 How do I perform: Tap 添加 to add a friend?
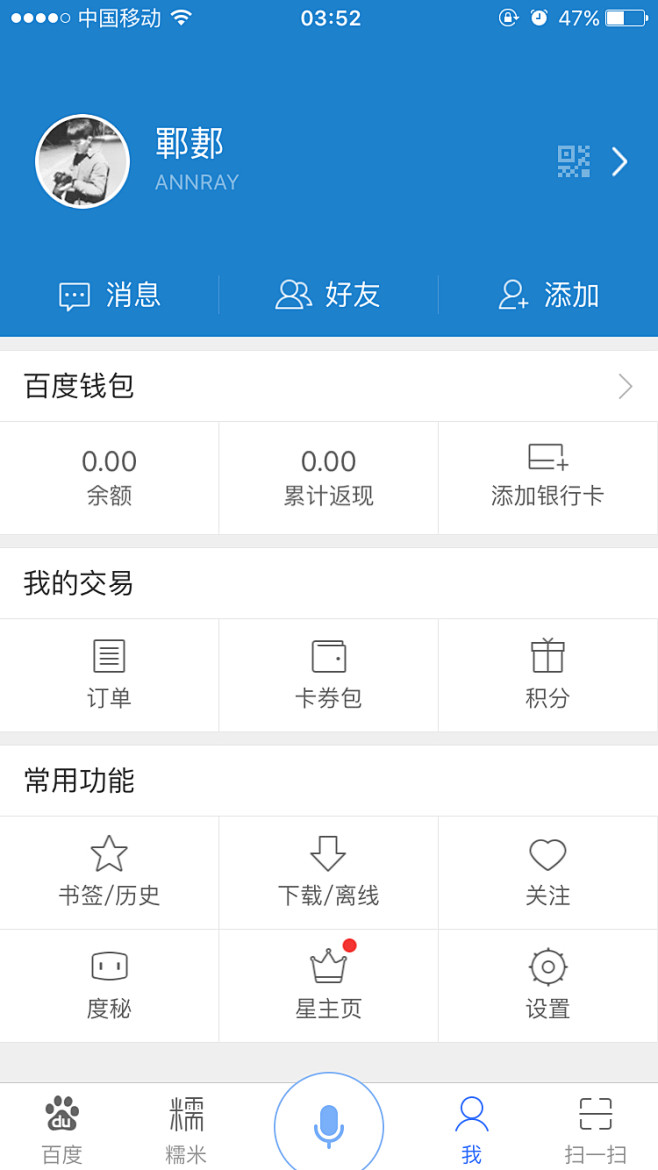coord(548,295)
